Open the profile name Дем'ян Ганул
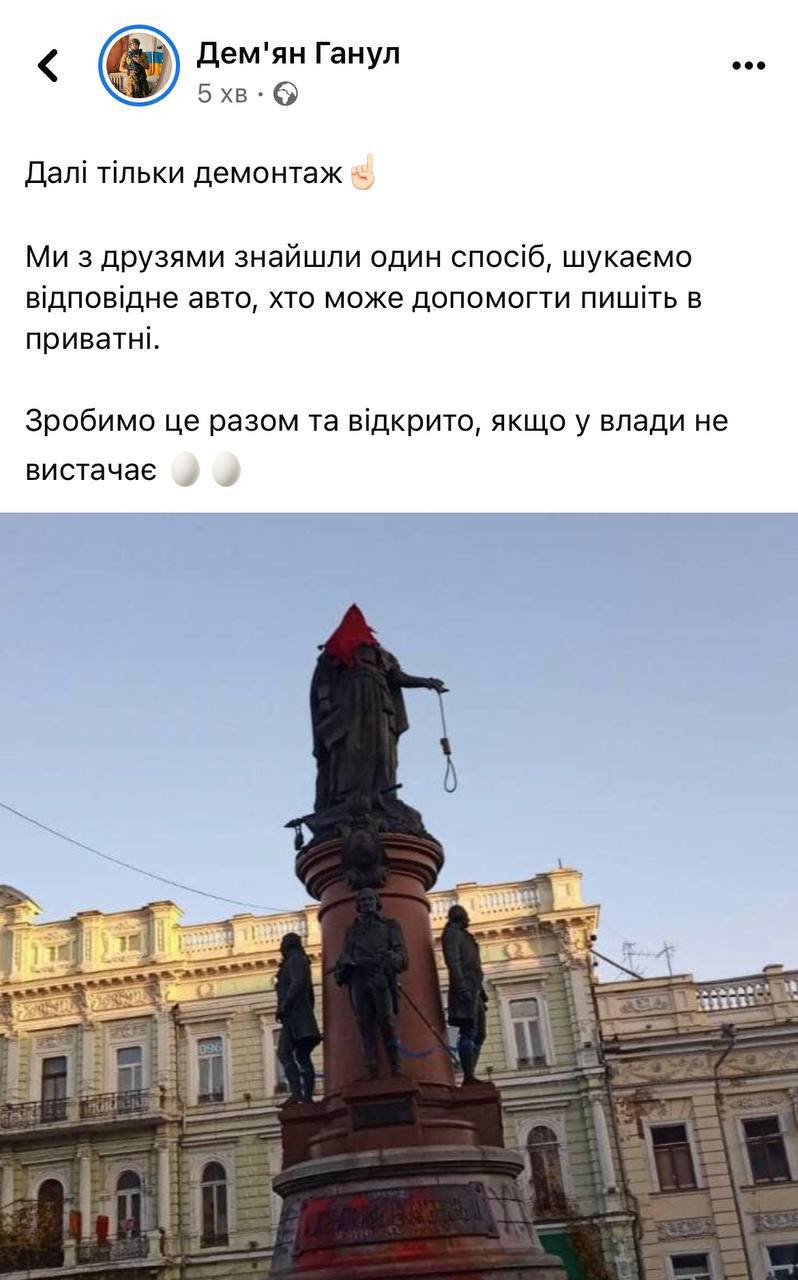 (x=298, y=53)
